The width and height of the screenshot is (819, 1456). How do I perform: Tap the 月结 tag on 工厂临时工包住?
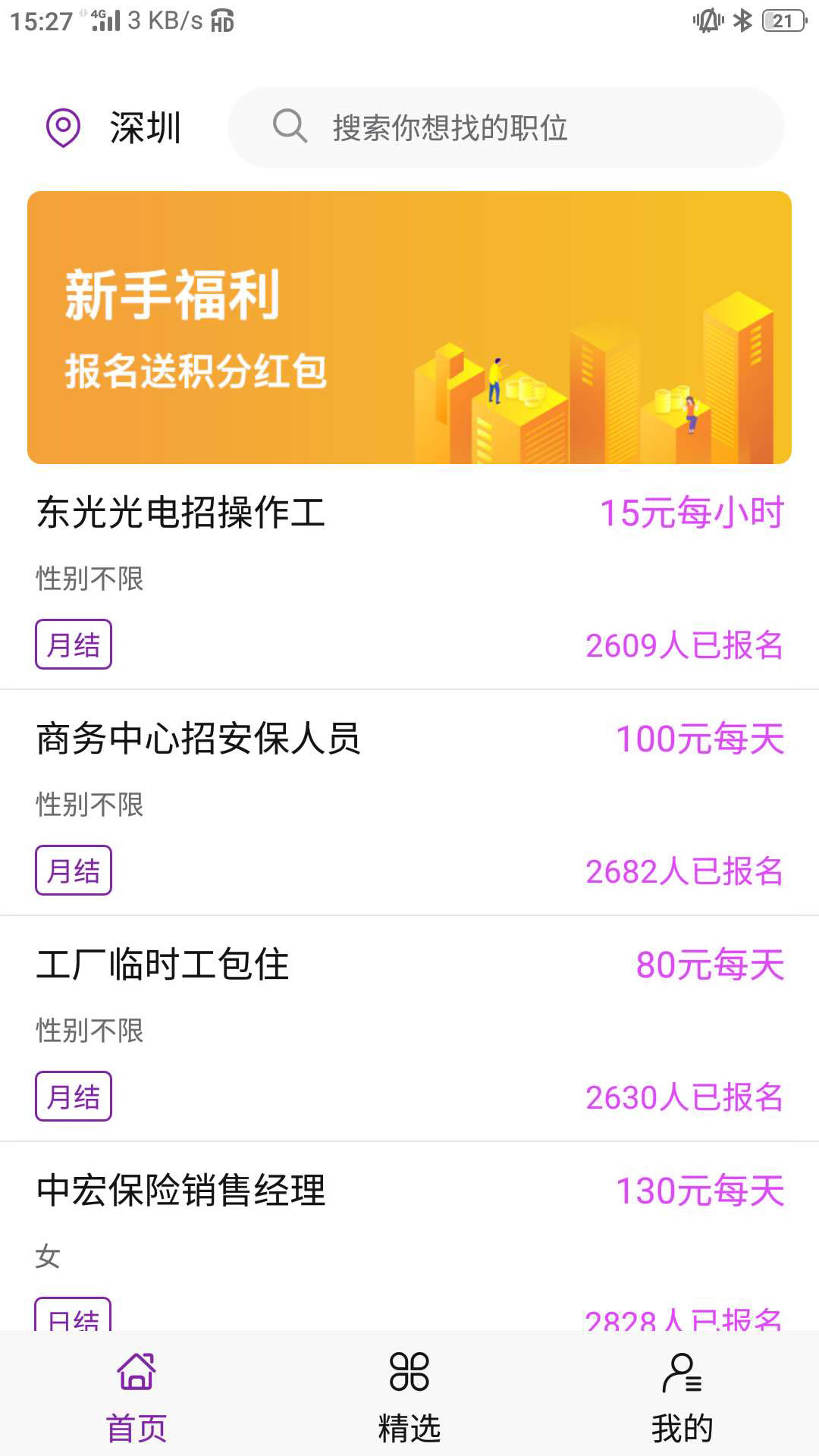[x=74, y=1097]
